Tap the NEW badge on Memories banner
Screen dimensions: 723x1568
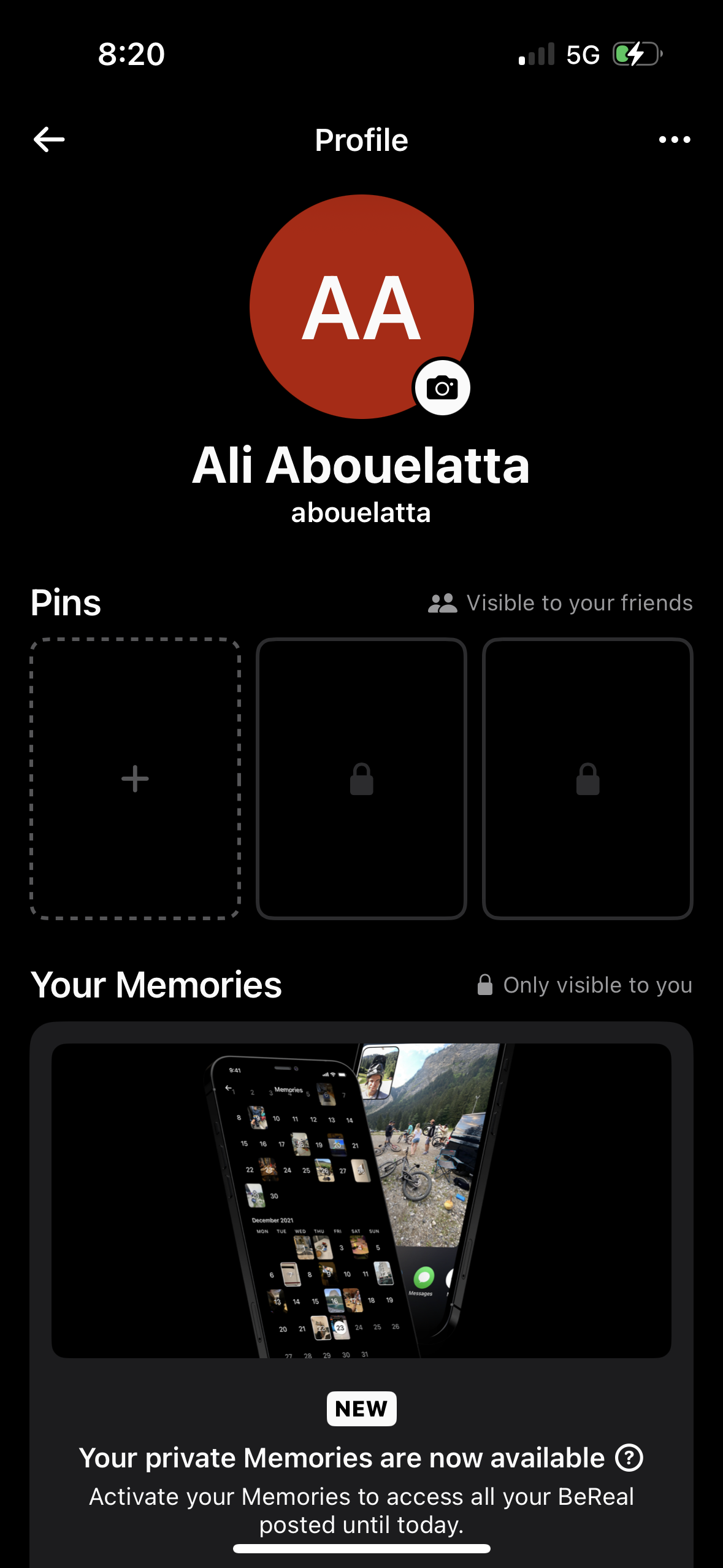click(x=361, y=1409)
